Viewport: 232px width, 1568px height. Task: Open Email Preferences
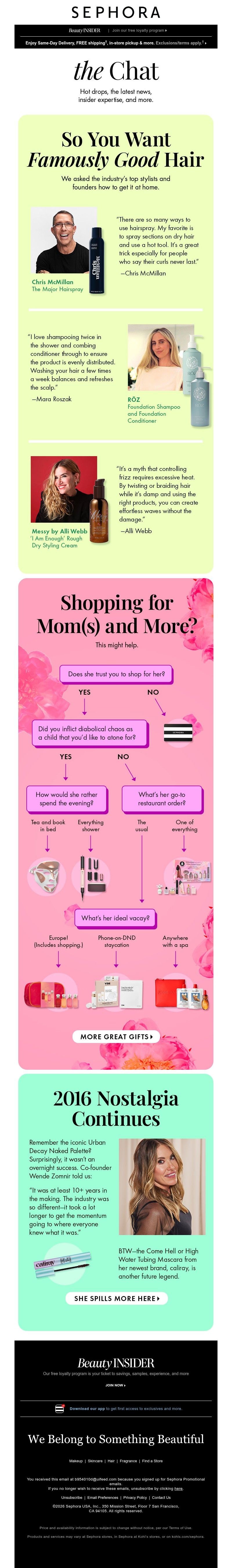pyautogui.click(x=103, y=1497)
